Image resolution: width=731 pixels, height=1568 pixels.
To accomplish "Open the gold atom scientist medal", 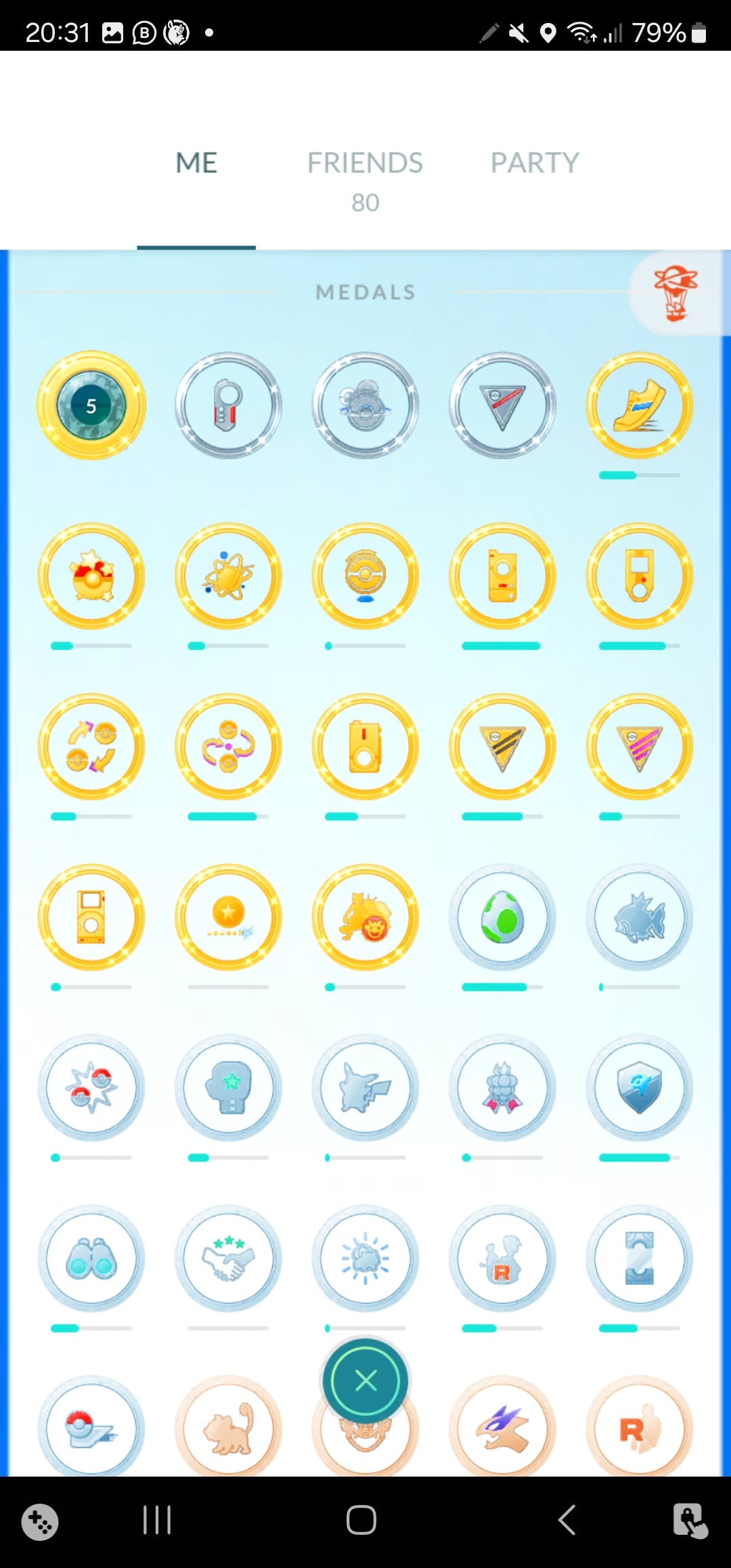I will (228, 576).
